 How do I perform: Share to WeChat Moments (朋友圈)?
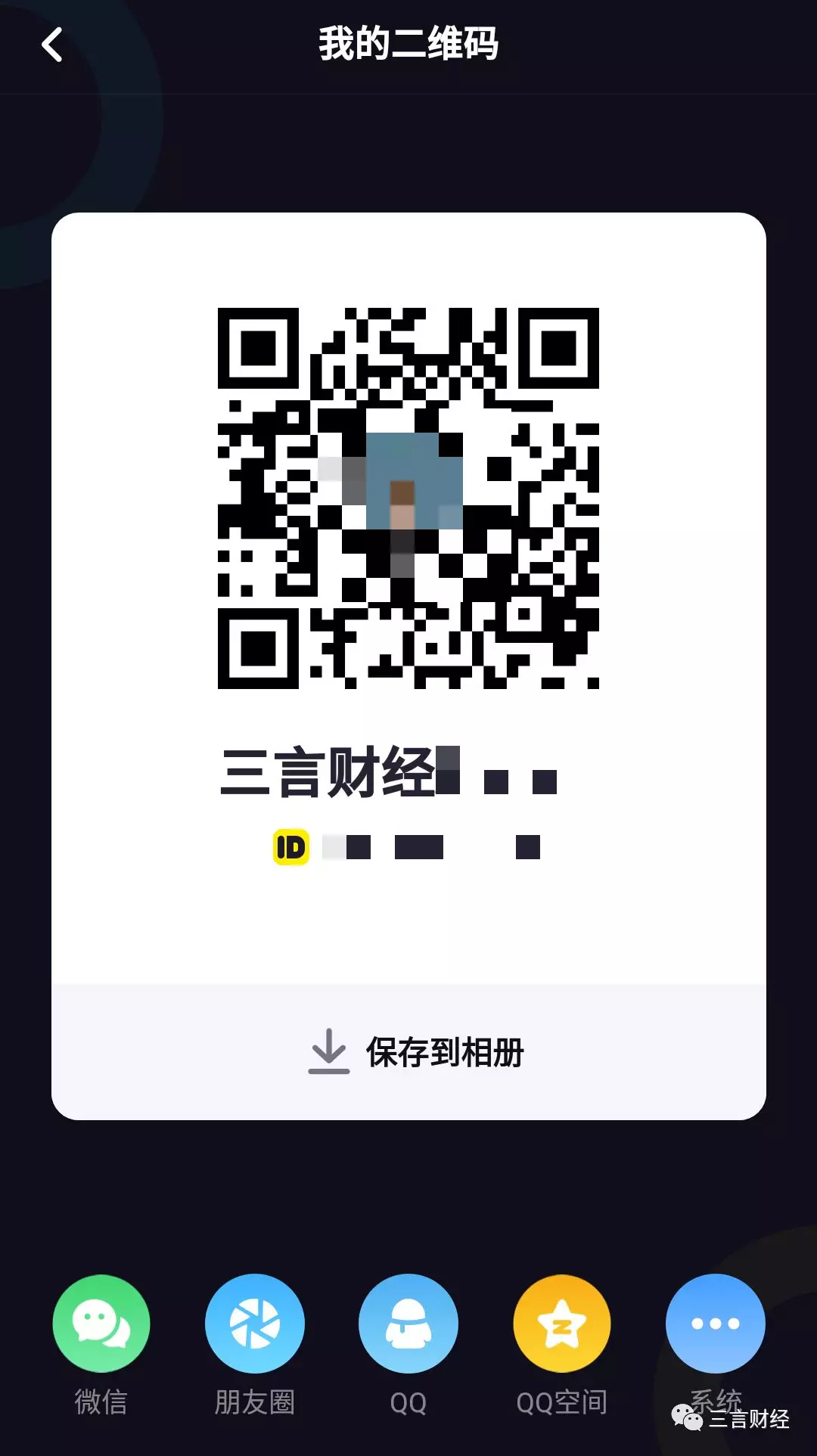tap(255, 1324)
